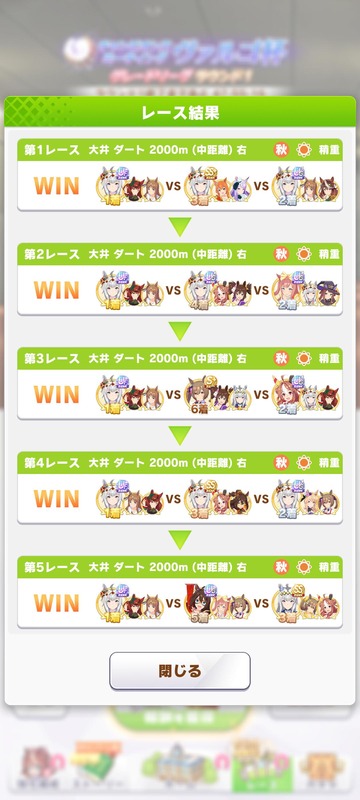360x800 pixels.
Task: Close the race results dialog with 閉じる
Action: 179,670
